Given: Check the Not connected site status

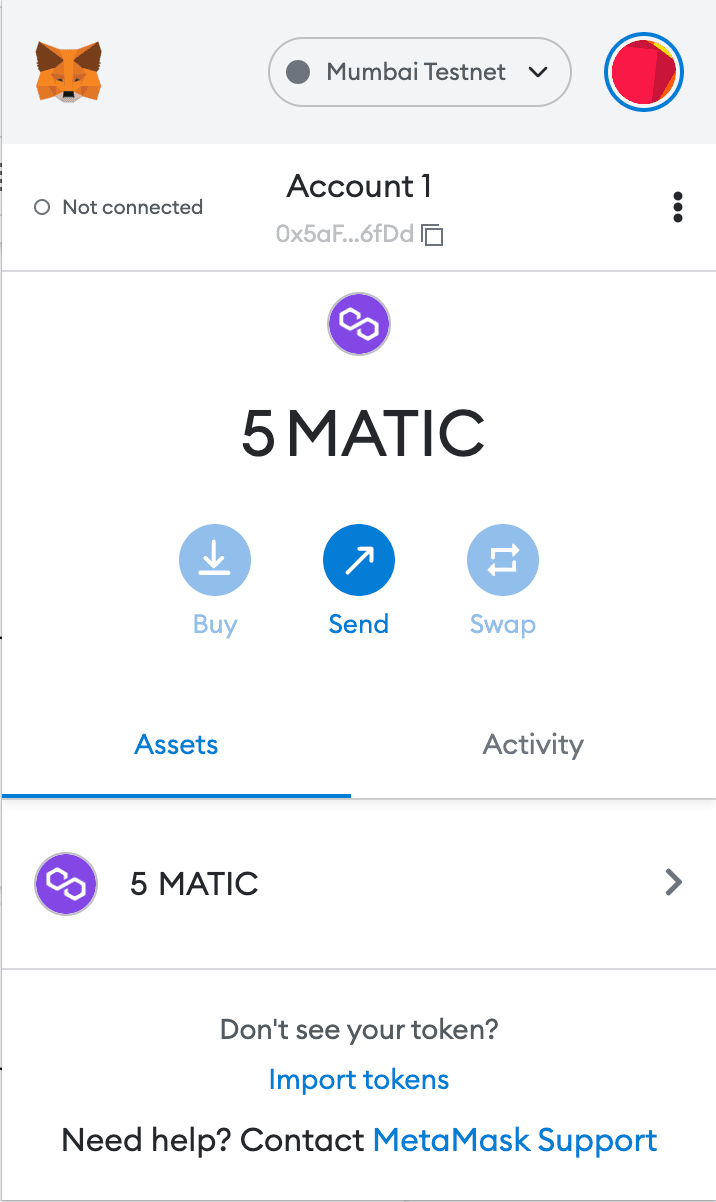Looking at the screenshot, I should (118, 207).
